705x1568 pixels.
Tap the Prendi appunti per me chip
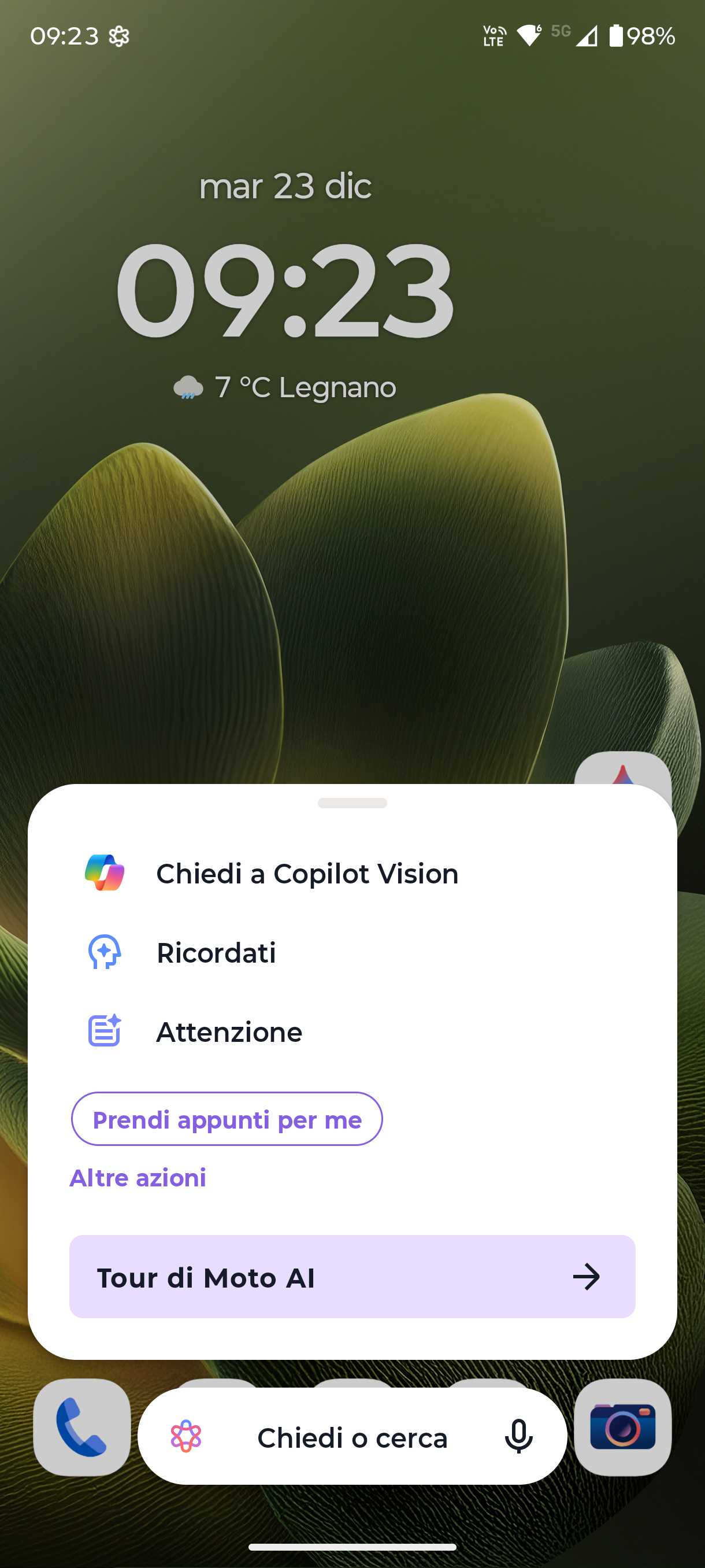227,1119
